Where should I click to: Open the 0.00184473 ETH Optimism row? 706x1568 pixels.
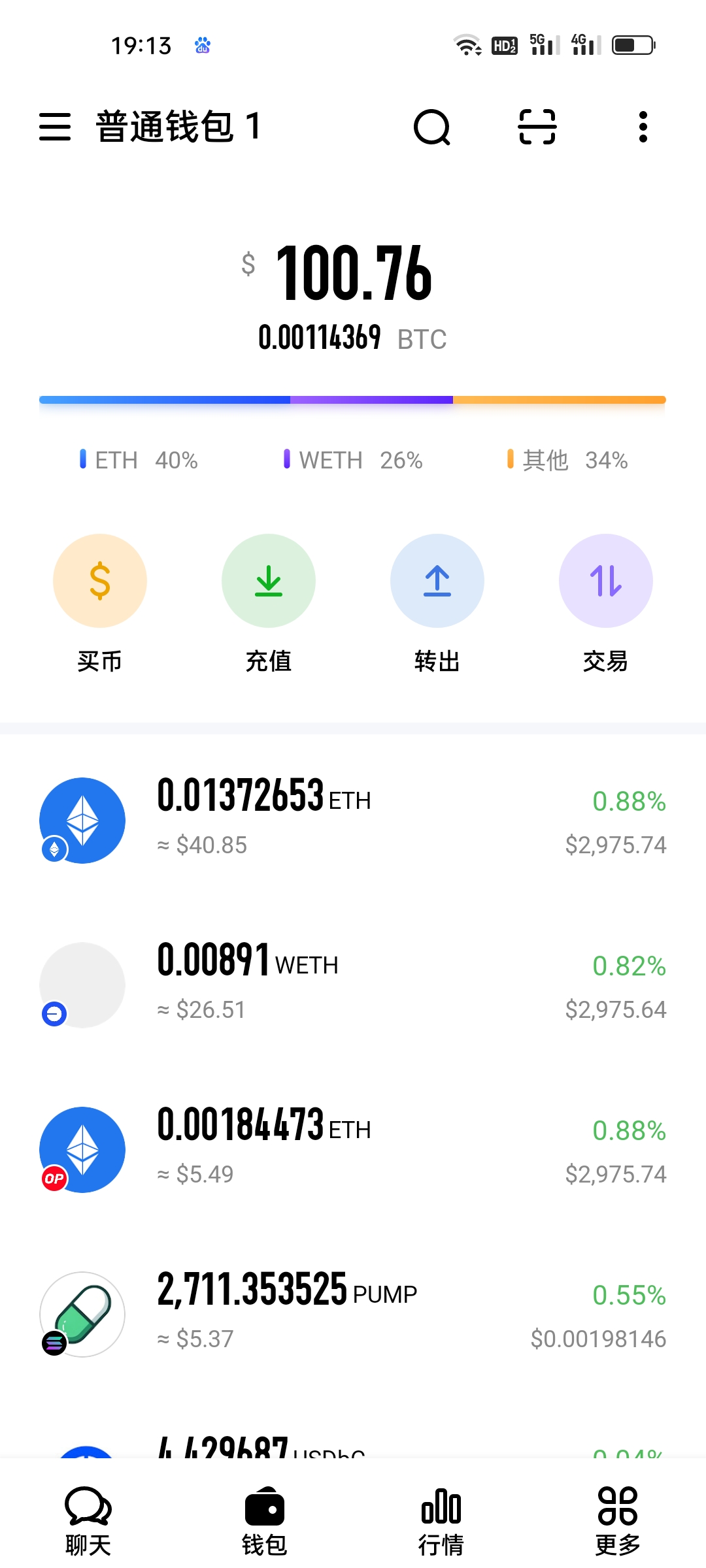[x=353, y=1150]
